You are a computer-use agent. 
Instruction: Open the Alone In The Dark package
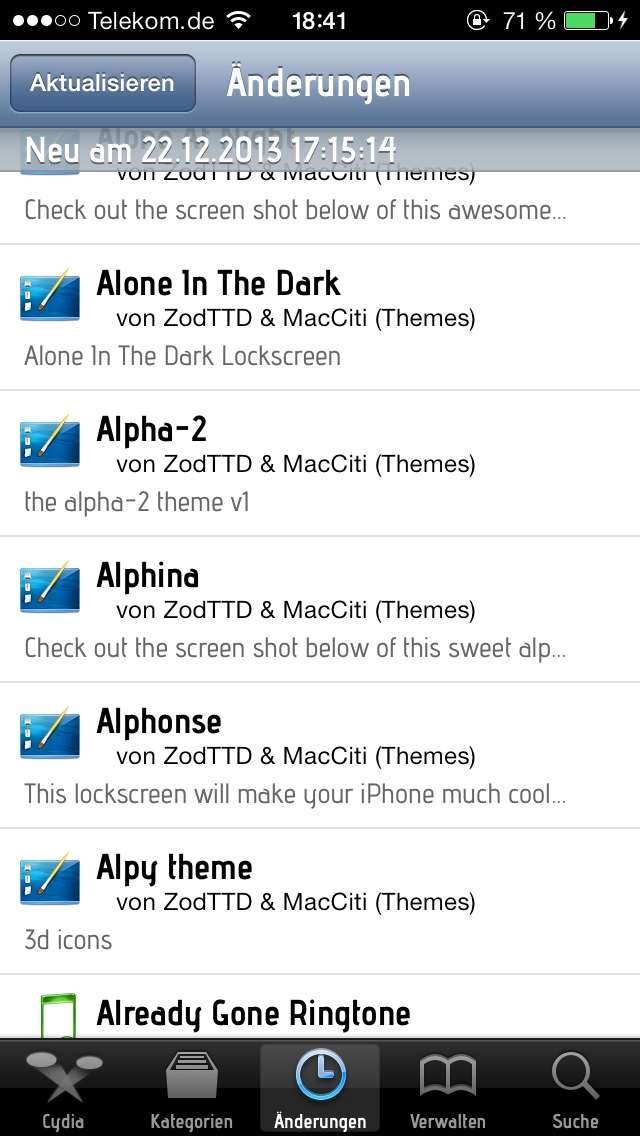point(320,318)
